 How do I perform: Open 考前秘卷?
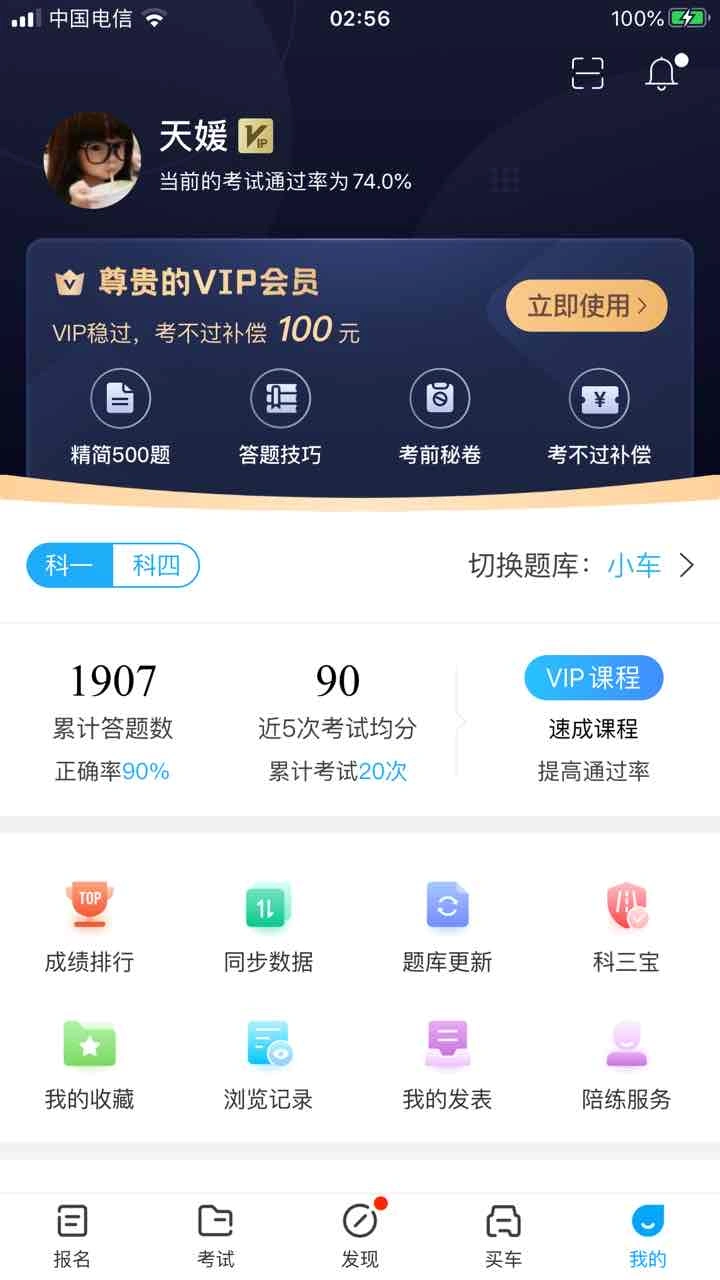click(x=440, y=417)
